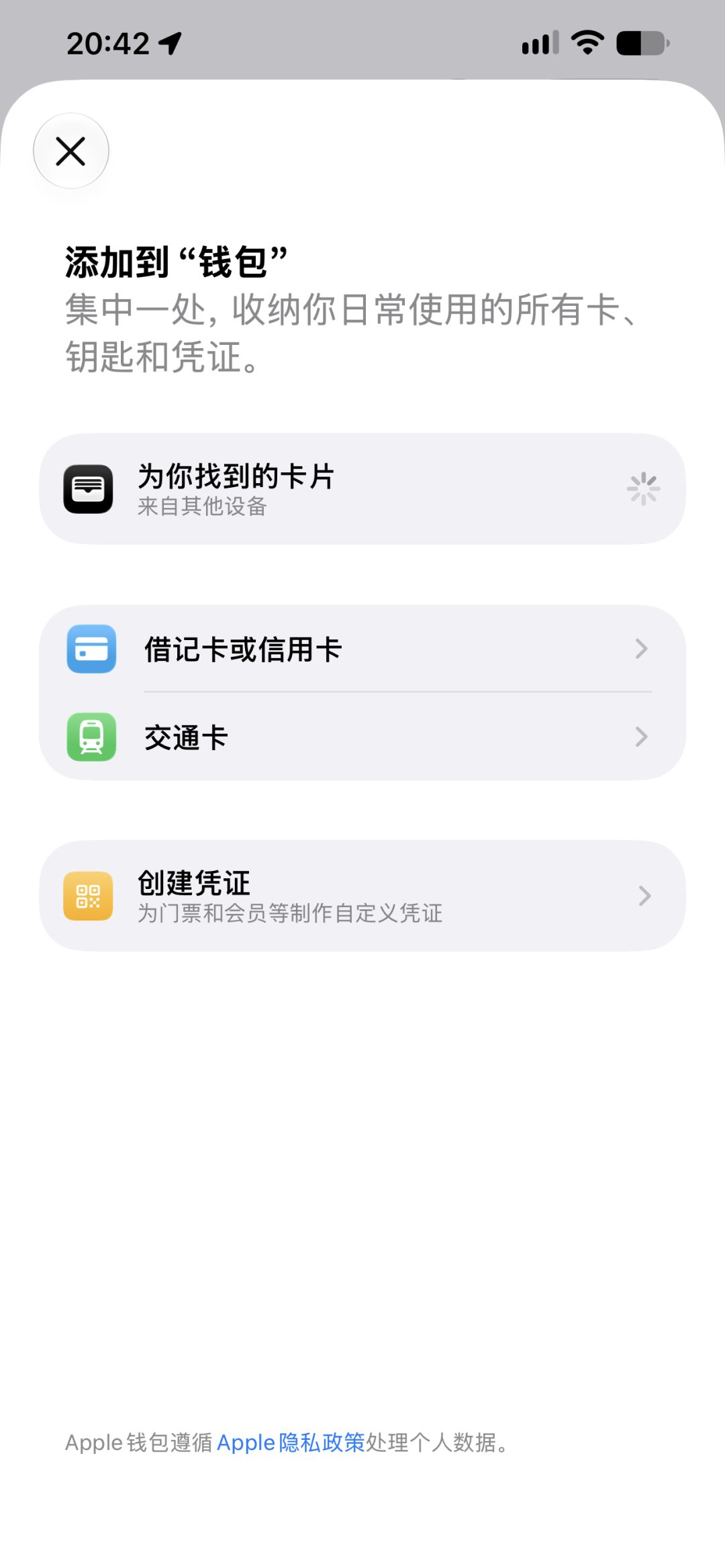Select the 交通卡 option
Screen dimensions: 725x1568
362,737
